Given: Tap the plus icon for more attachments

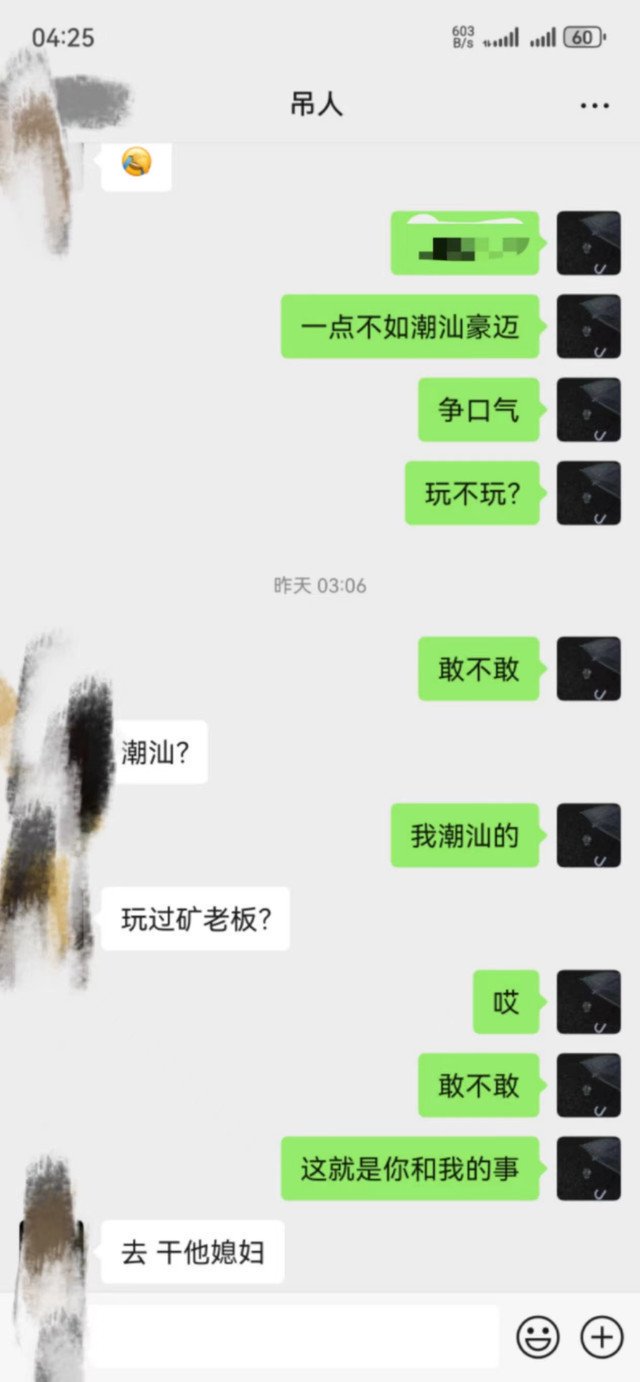Looking at the screenshot, I should [x=602, y=1336].
